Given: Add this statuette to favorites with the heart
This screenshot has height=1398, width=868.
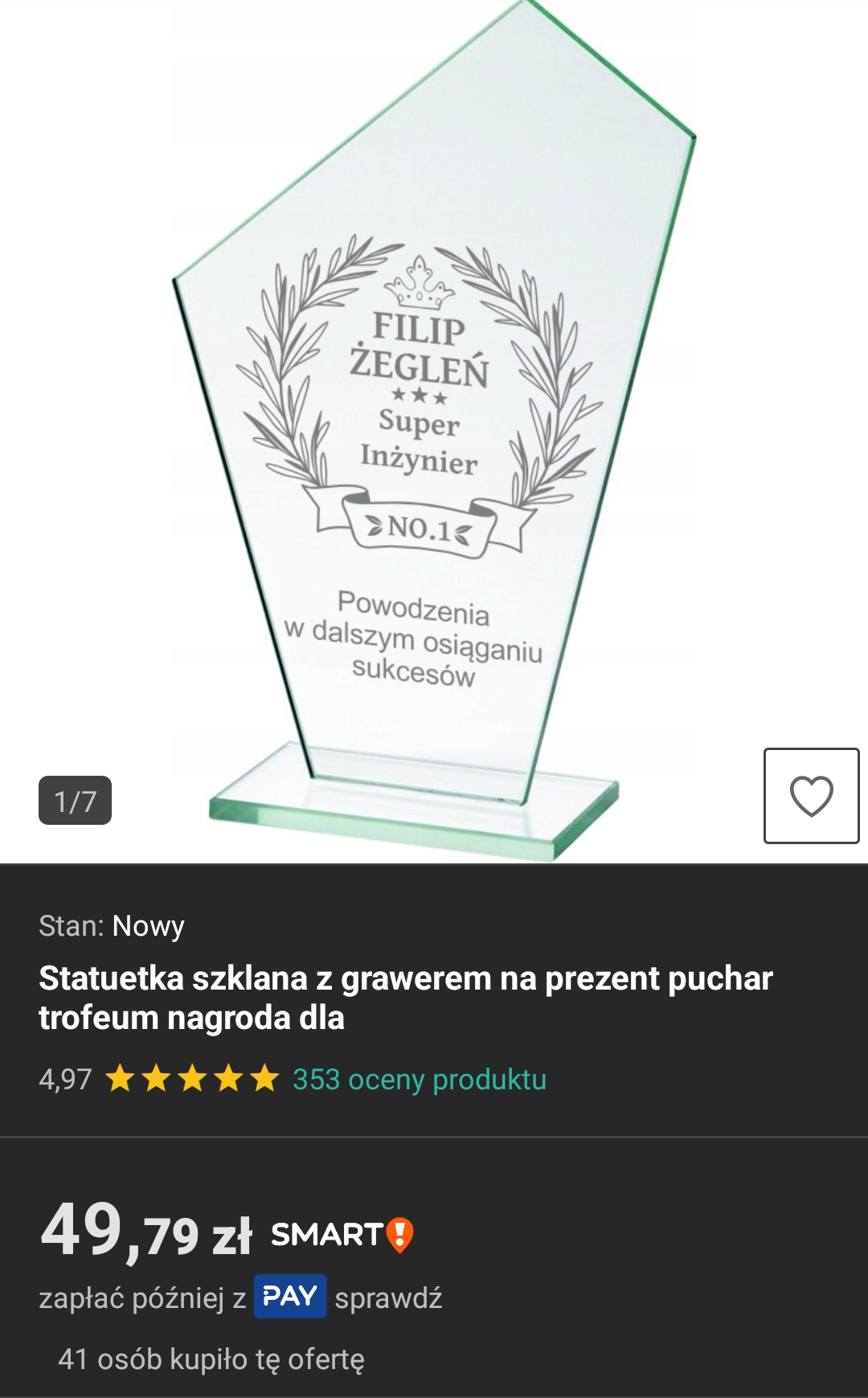Looking at the screenshot, I should [x=811, y=796].
